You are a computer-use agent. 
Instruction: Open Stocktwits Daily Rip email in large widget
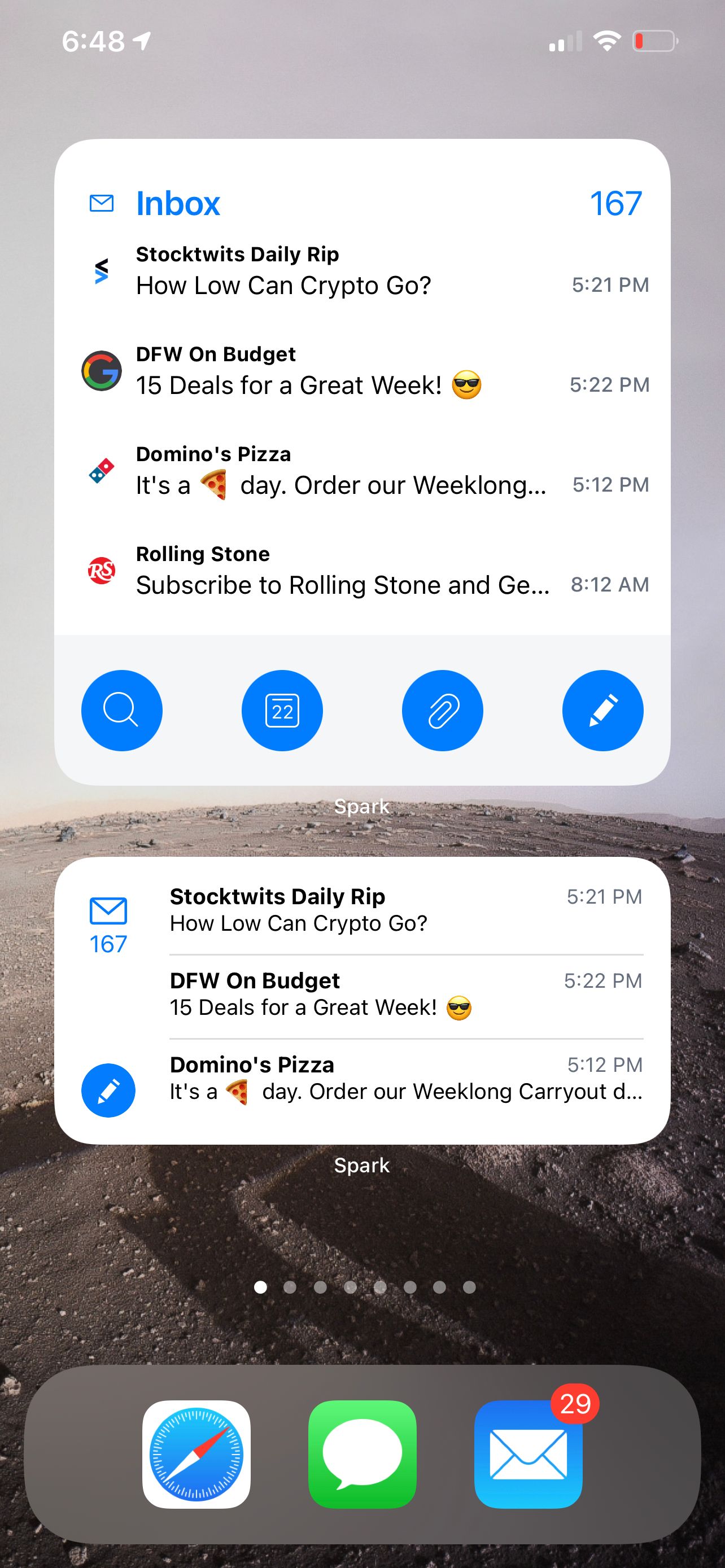pos(363,271)
